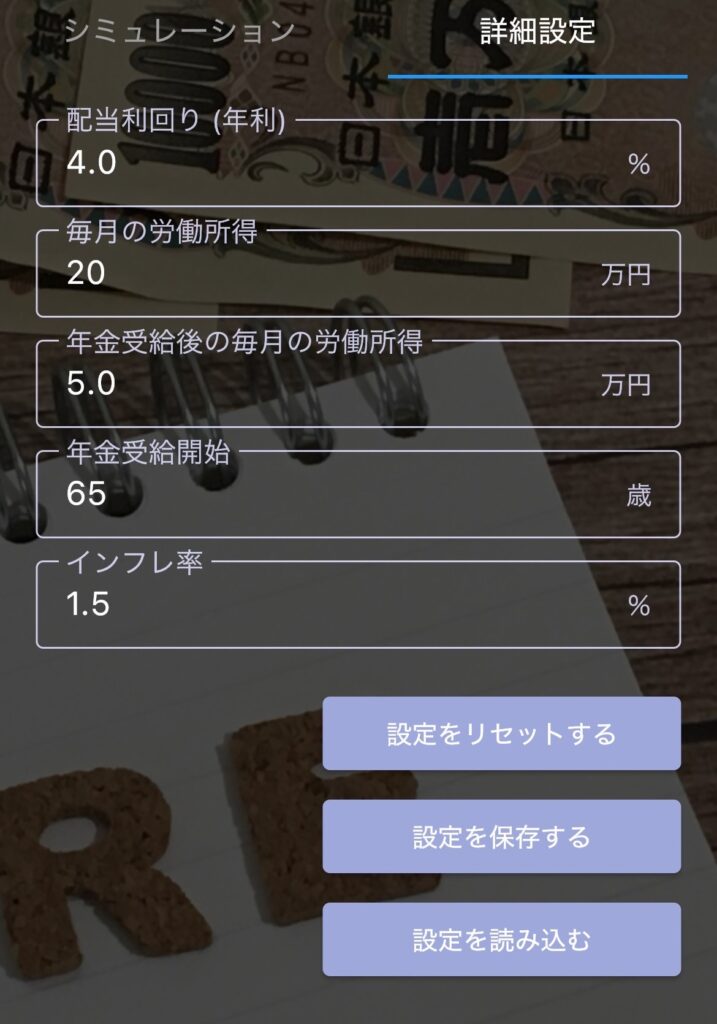The image size is (717, 1024).
Task: Load settings via 設定を読み込む
Action: click(x=501, y=940)
